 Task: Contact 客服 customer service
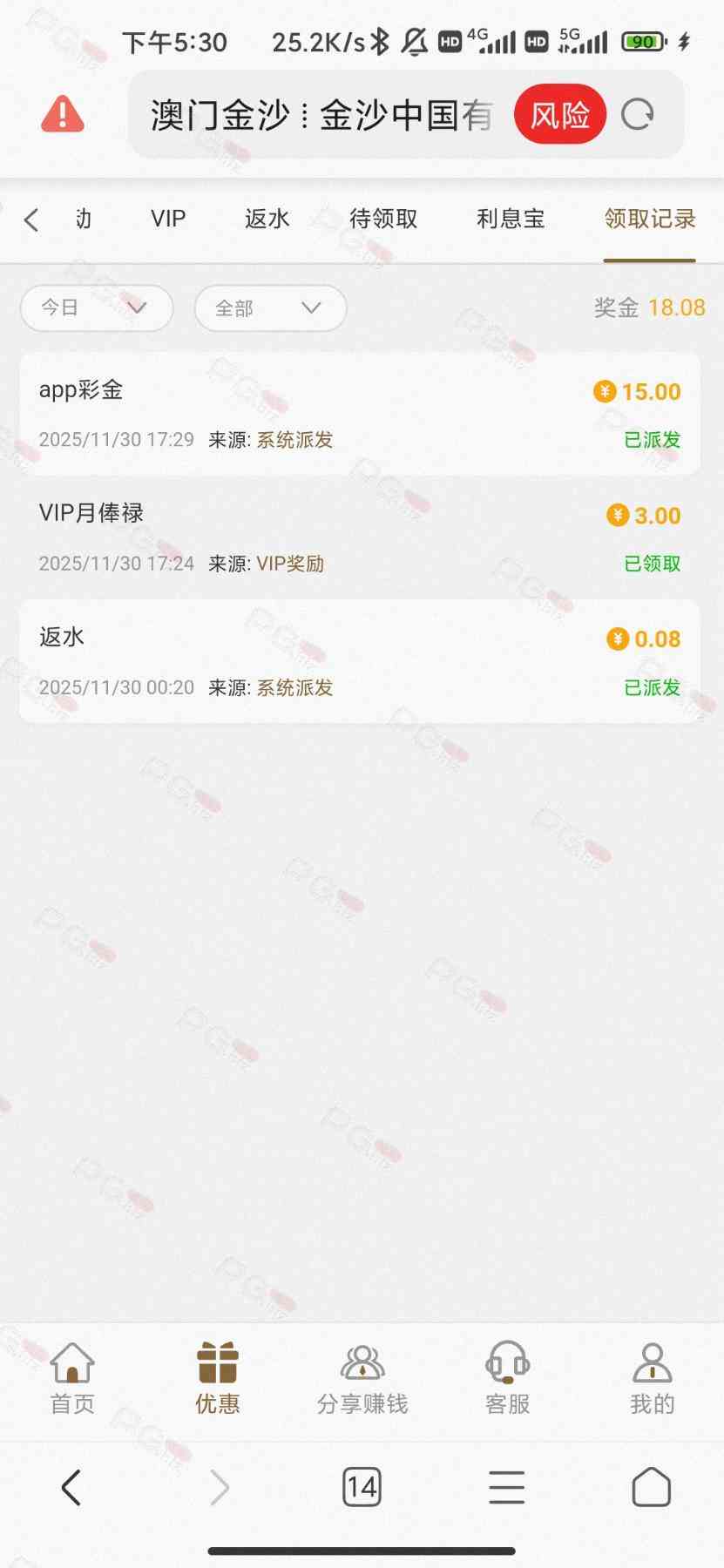507,1378
